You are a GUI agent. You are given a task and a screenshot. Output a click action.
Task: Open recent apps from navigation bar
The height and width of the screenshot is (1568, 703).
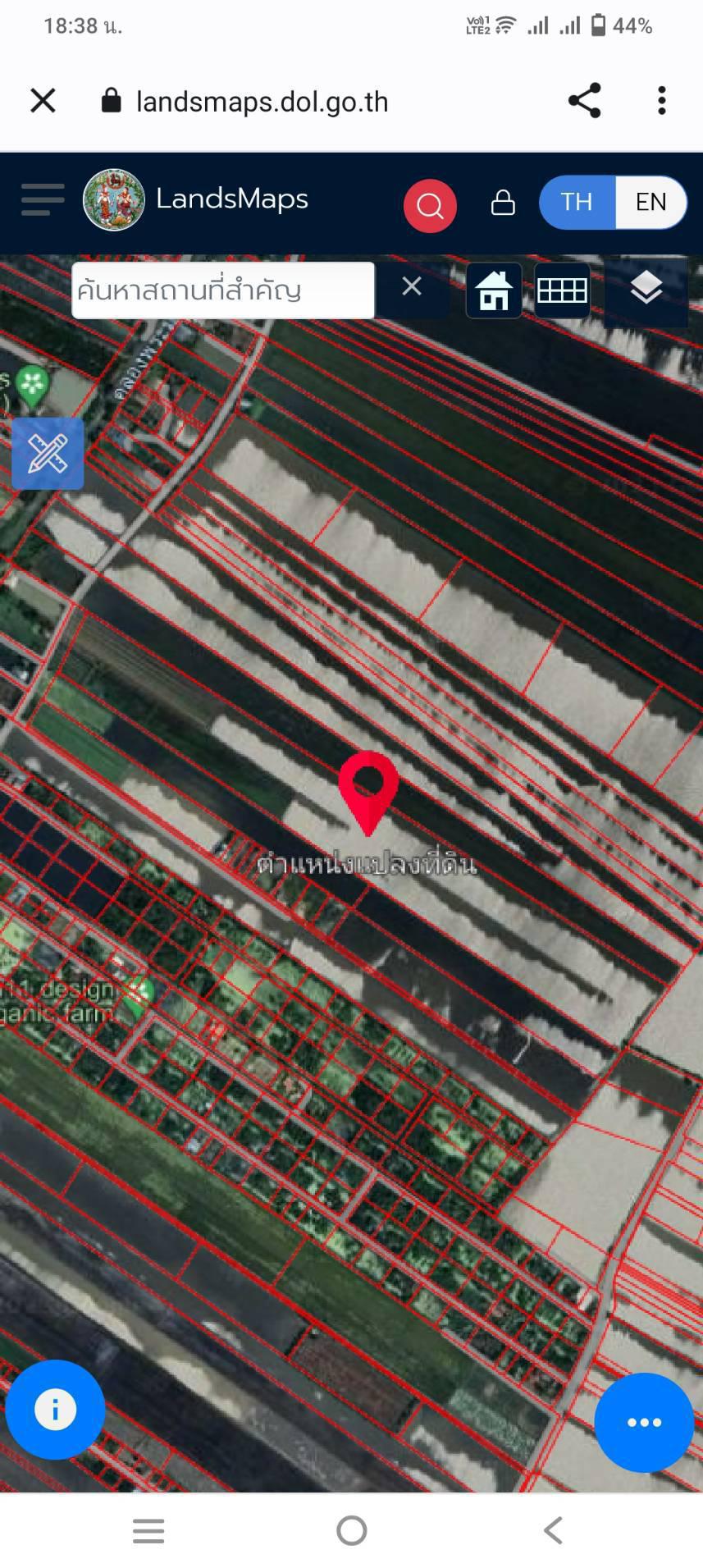[148, 1530]
